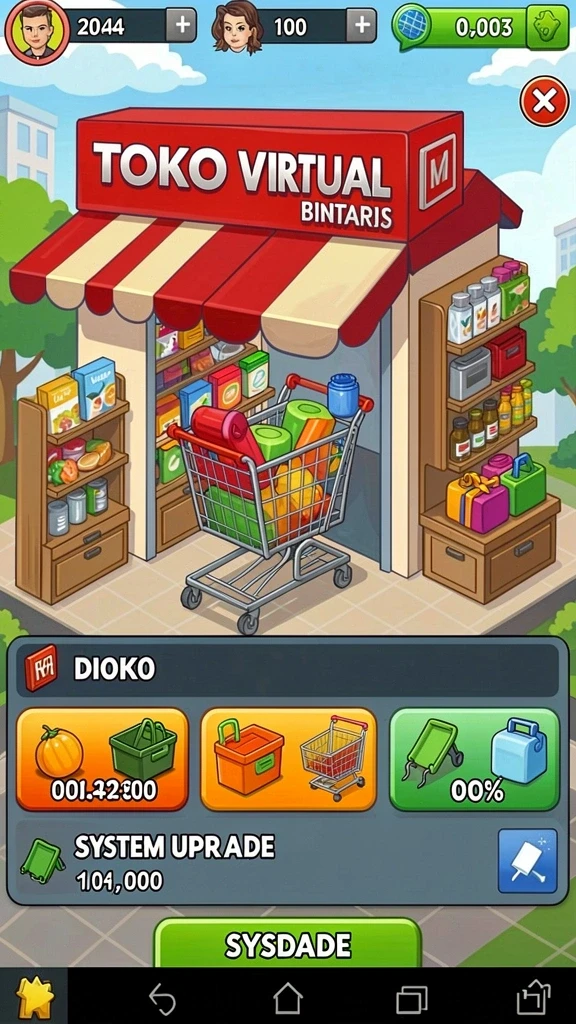
Task: Select the orange box and cart card
Action: click(289, 760)
